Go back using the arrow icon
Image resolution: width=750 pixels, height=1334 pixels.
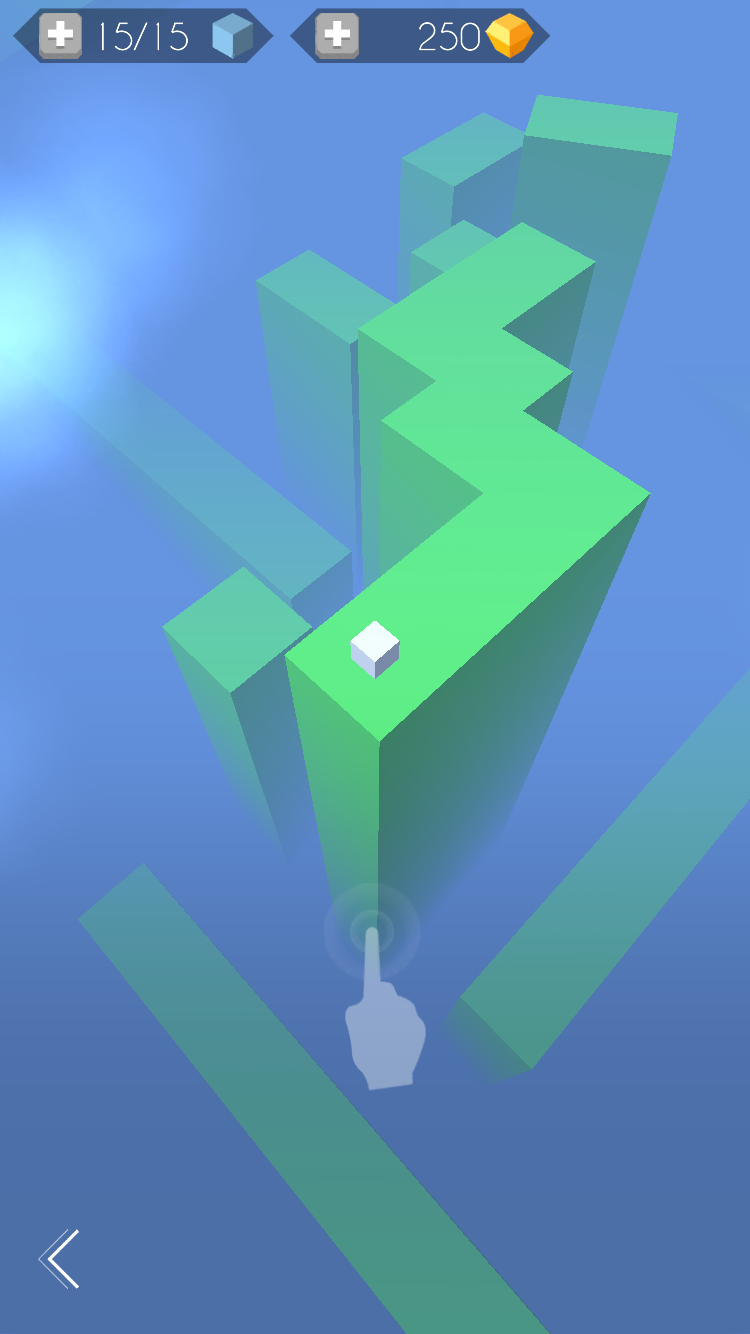[x=60, y=1258]
